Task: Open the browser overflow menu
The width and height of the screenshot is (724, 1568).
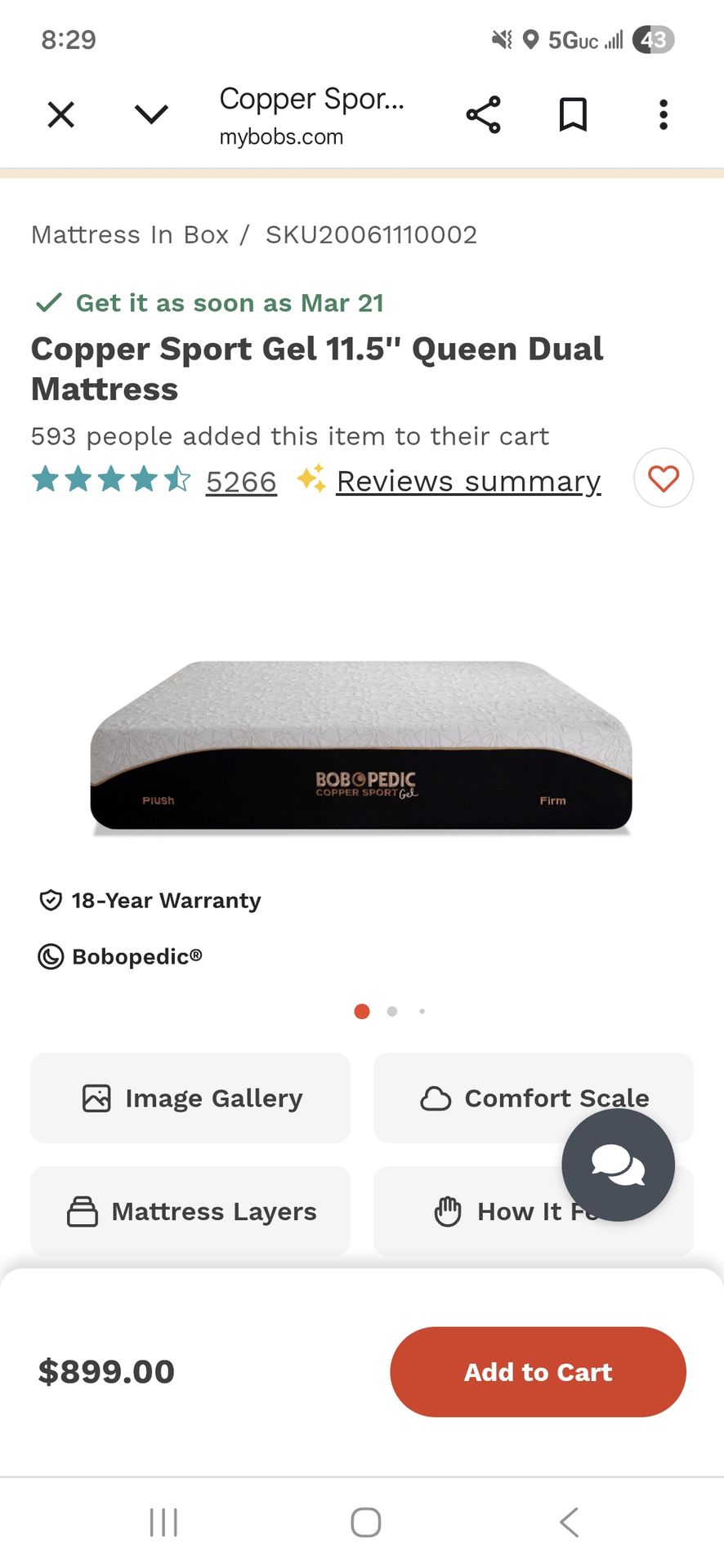Action: coord(664,114)
